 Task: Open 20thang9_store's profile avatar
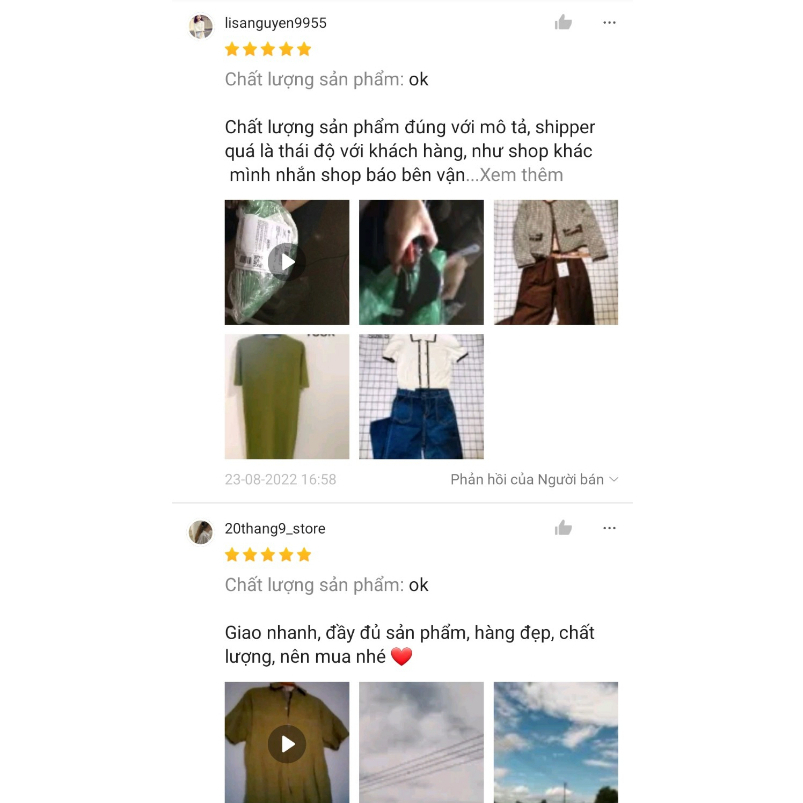point(201,532)
